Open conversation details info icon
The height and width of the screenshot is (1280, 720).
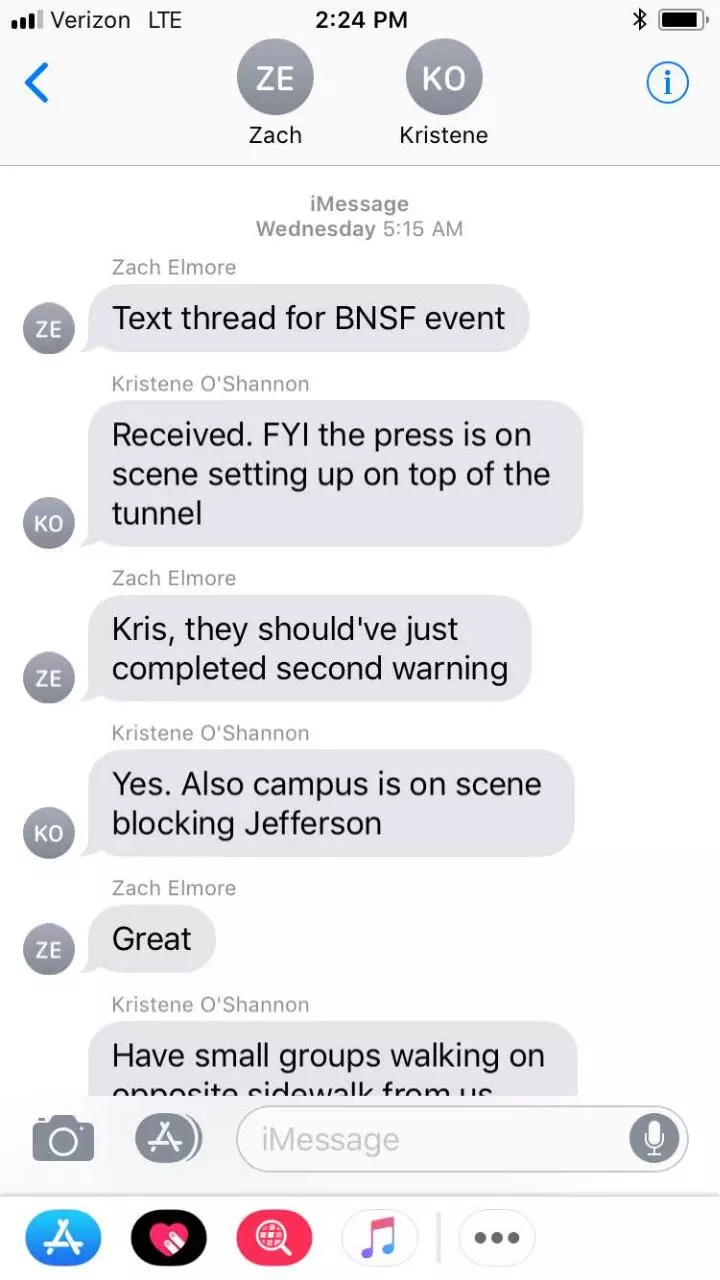667,83
